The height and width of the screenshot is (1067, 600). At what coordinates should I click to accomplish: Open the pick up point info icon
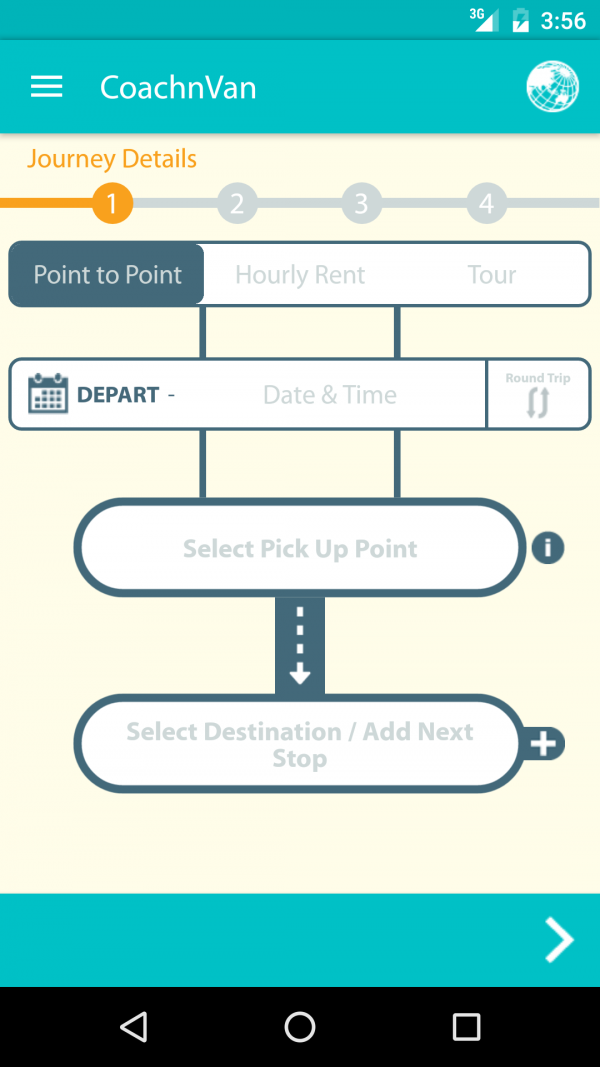[x=548, y=548]
